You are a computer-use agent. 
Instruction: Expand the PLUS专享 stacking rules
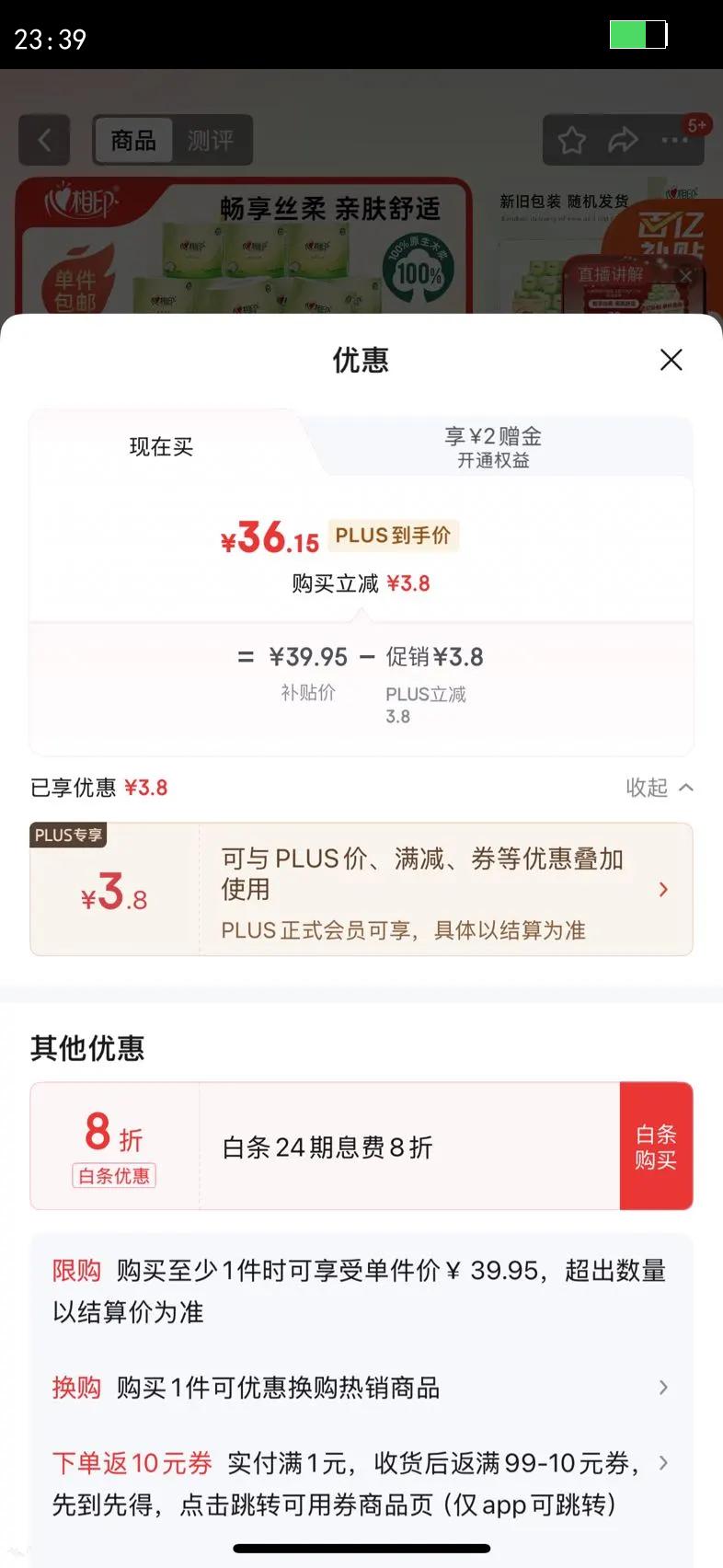coord(663,889)
